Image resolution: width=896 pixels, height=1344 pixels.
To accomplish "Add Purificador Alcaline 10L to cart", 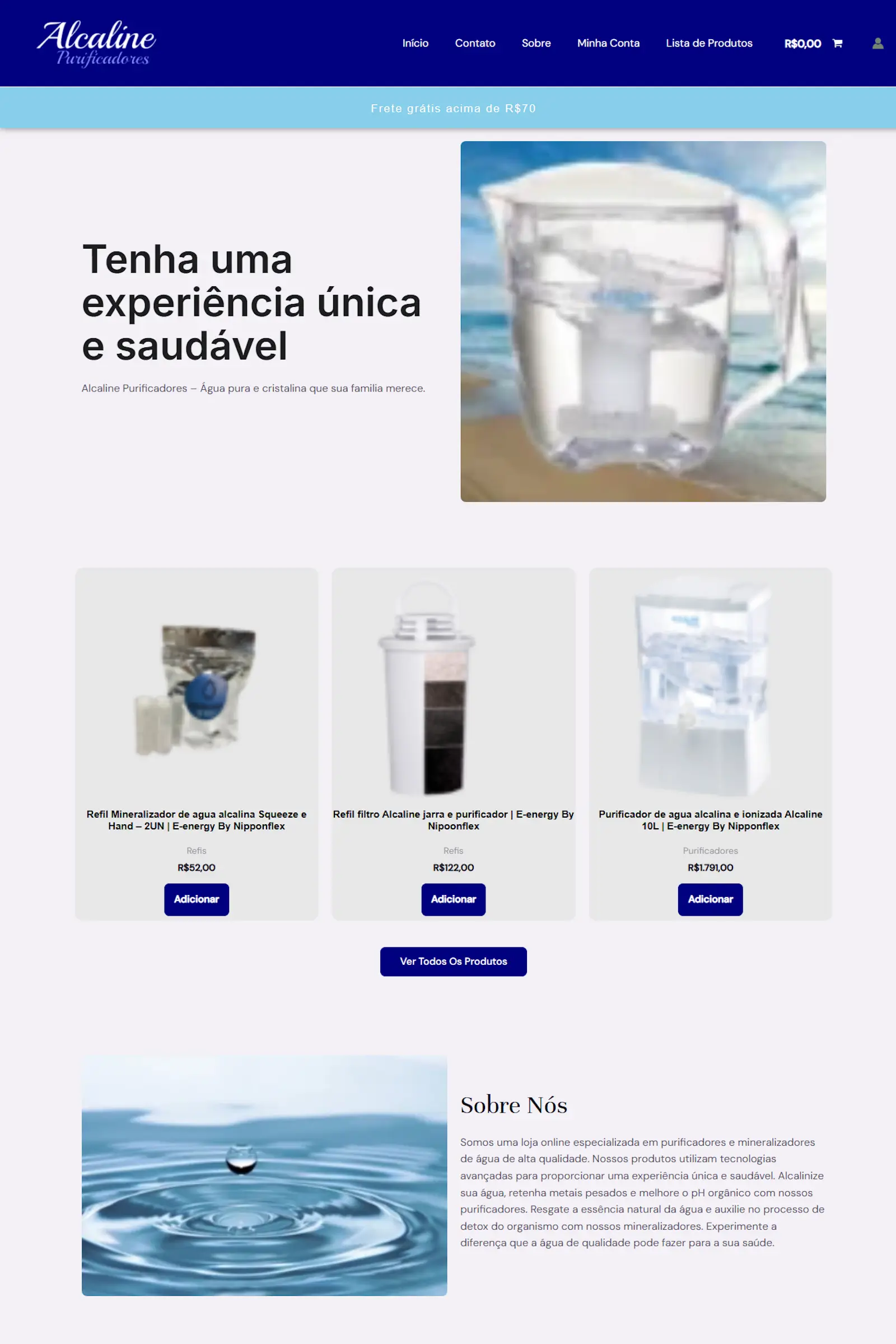I will point(710,899).
